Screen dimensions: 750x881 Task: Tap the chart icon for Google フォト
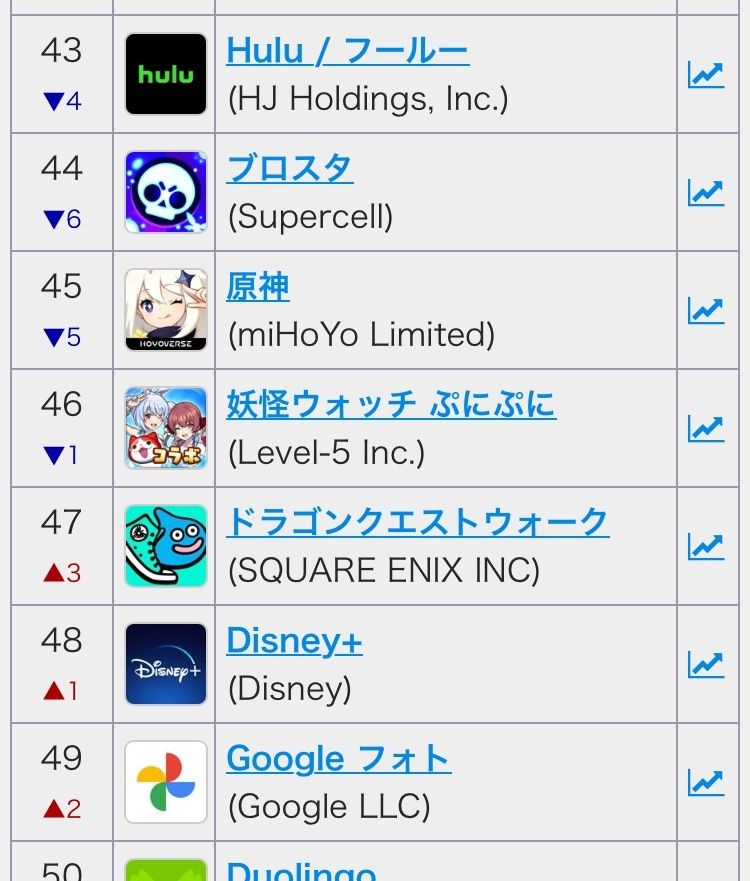pyautogui.click(x=706, y=783)
